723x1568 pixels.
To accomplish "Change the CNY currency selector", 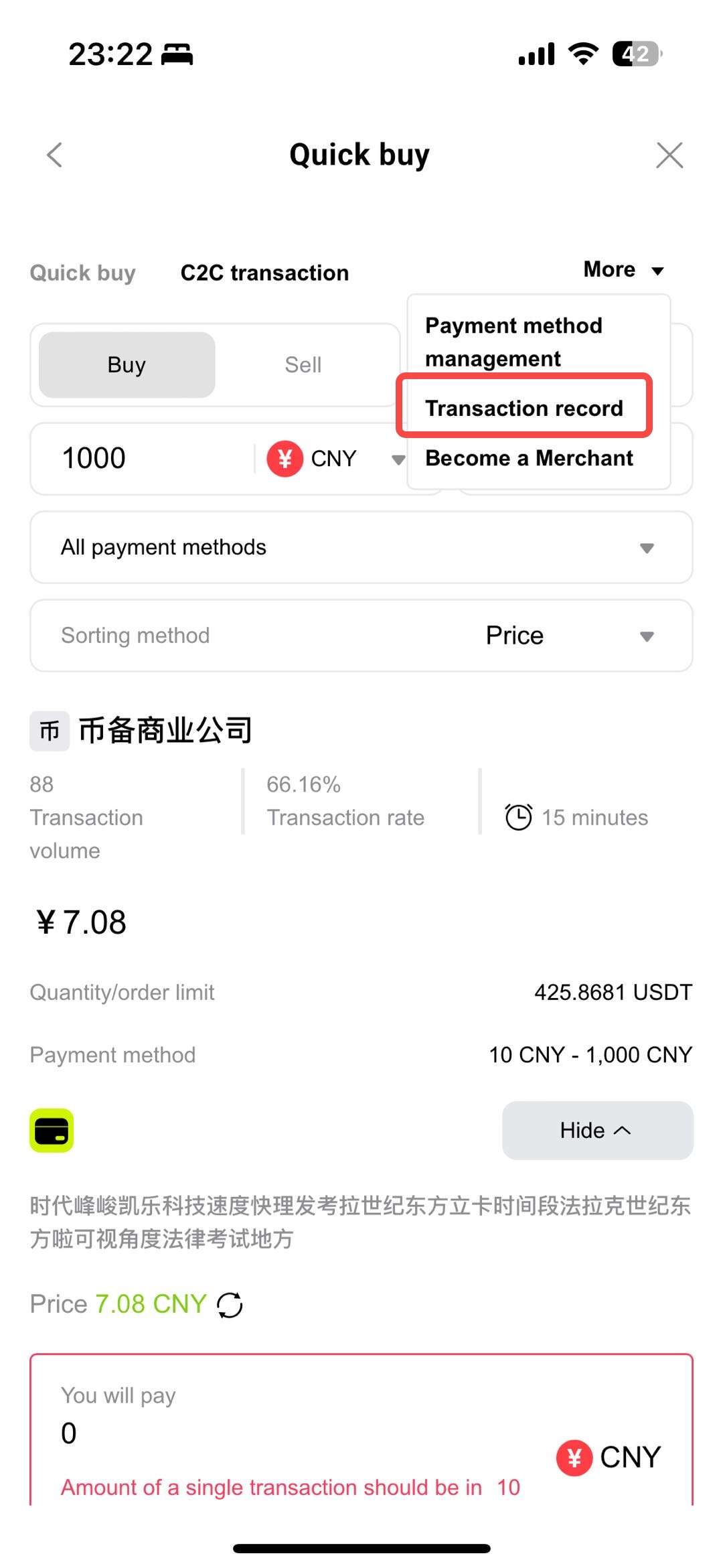I will [336, 459].
